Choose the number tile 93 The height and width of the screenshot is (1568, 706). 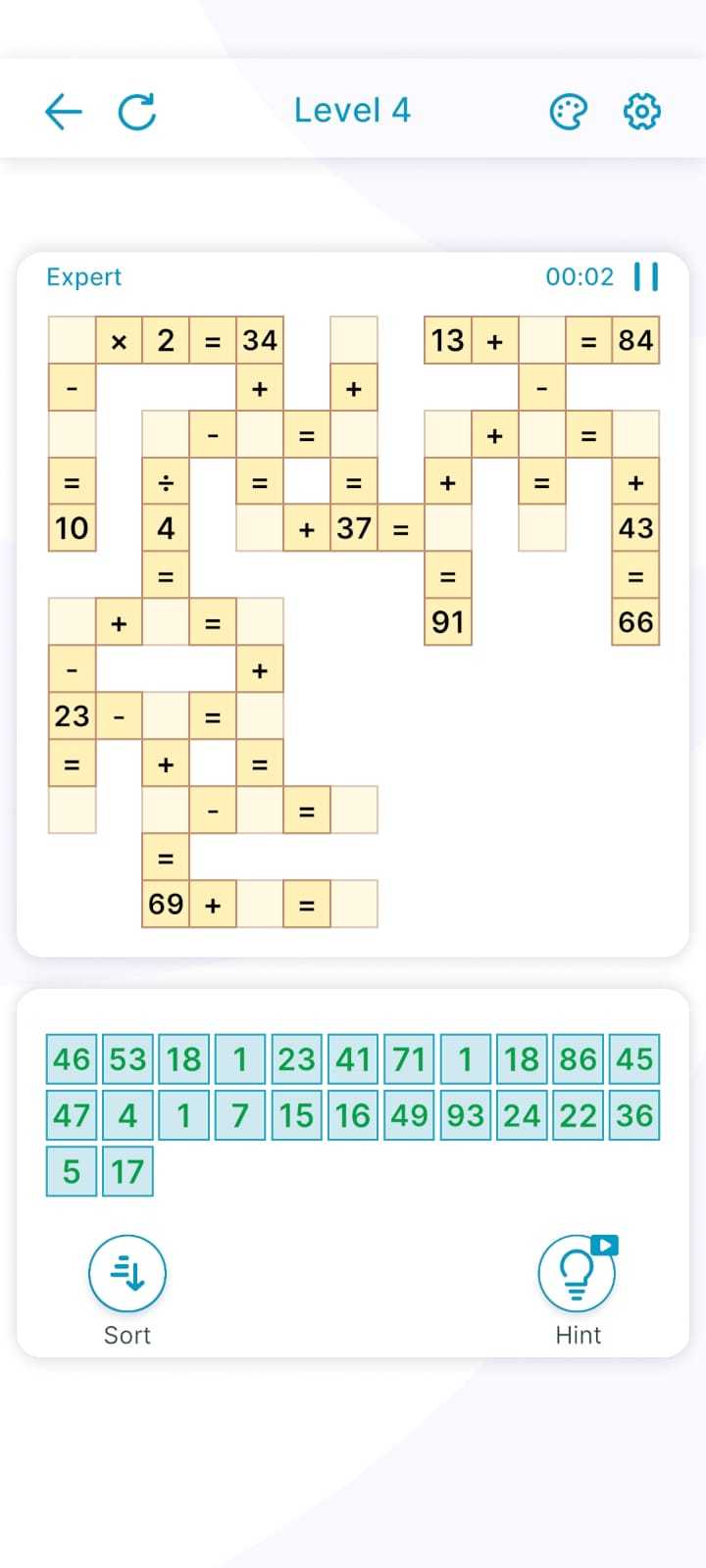pos(466,1115)
